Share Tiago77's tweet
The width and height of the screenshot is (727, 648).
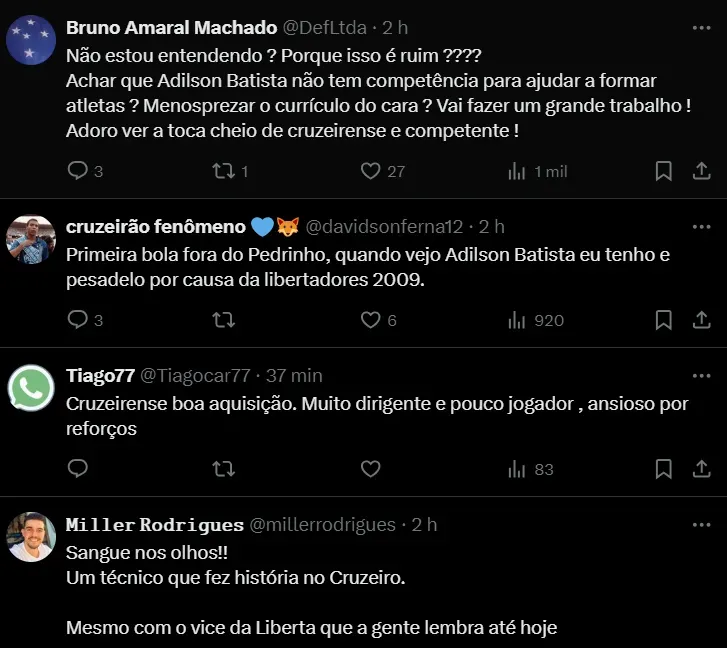[x=702, y=469]
